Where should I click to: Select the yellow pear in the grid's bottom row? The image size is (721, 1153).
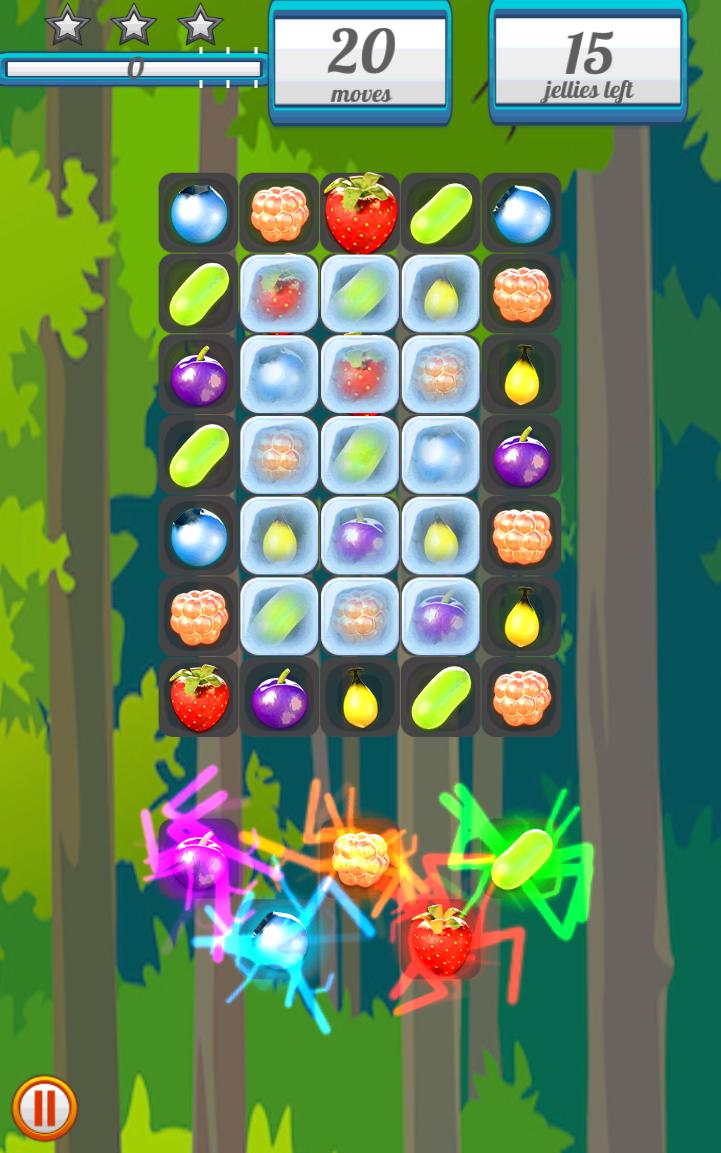pyautogui.click(x=360, y=699)
